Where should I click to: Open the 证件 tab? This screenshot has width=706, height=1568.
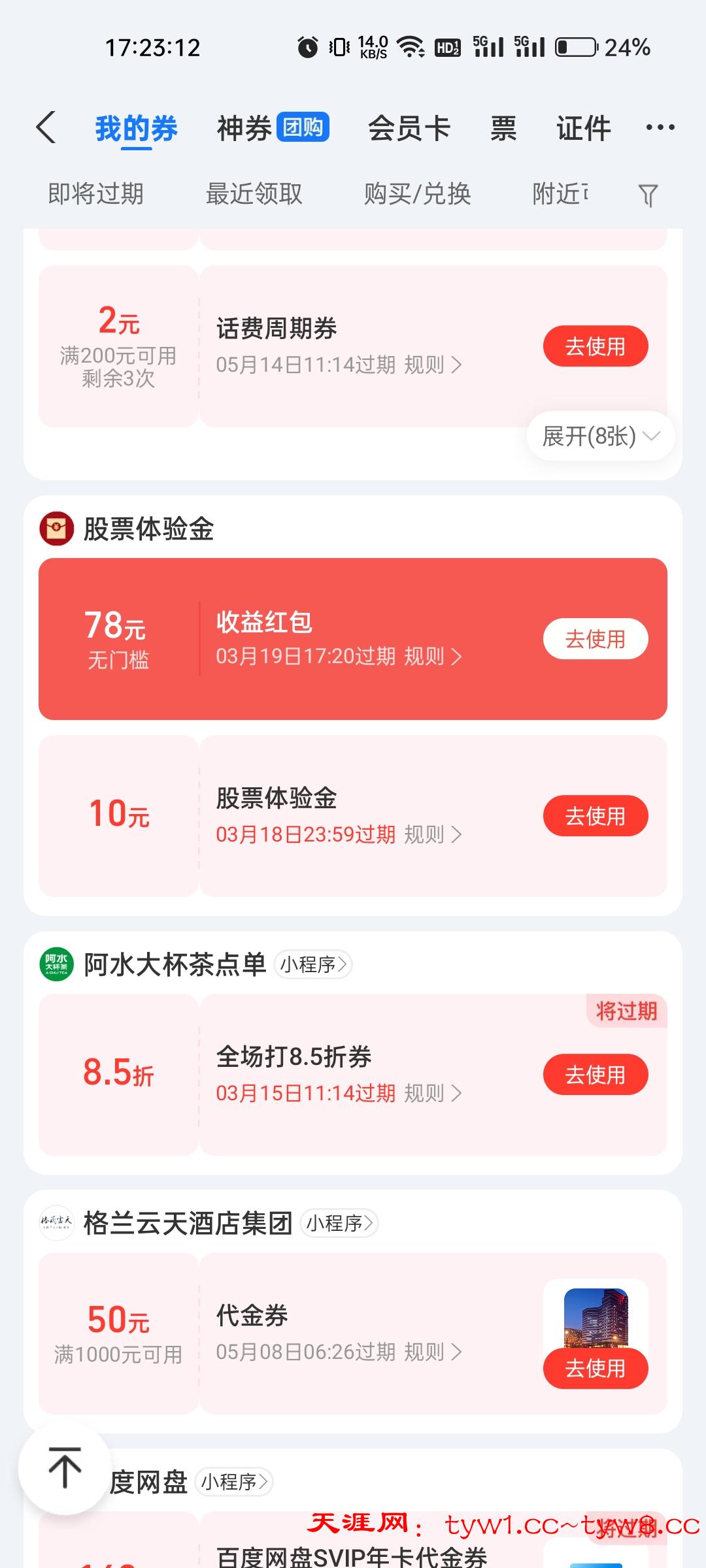(583, 128)
